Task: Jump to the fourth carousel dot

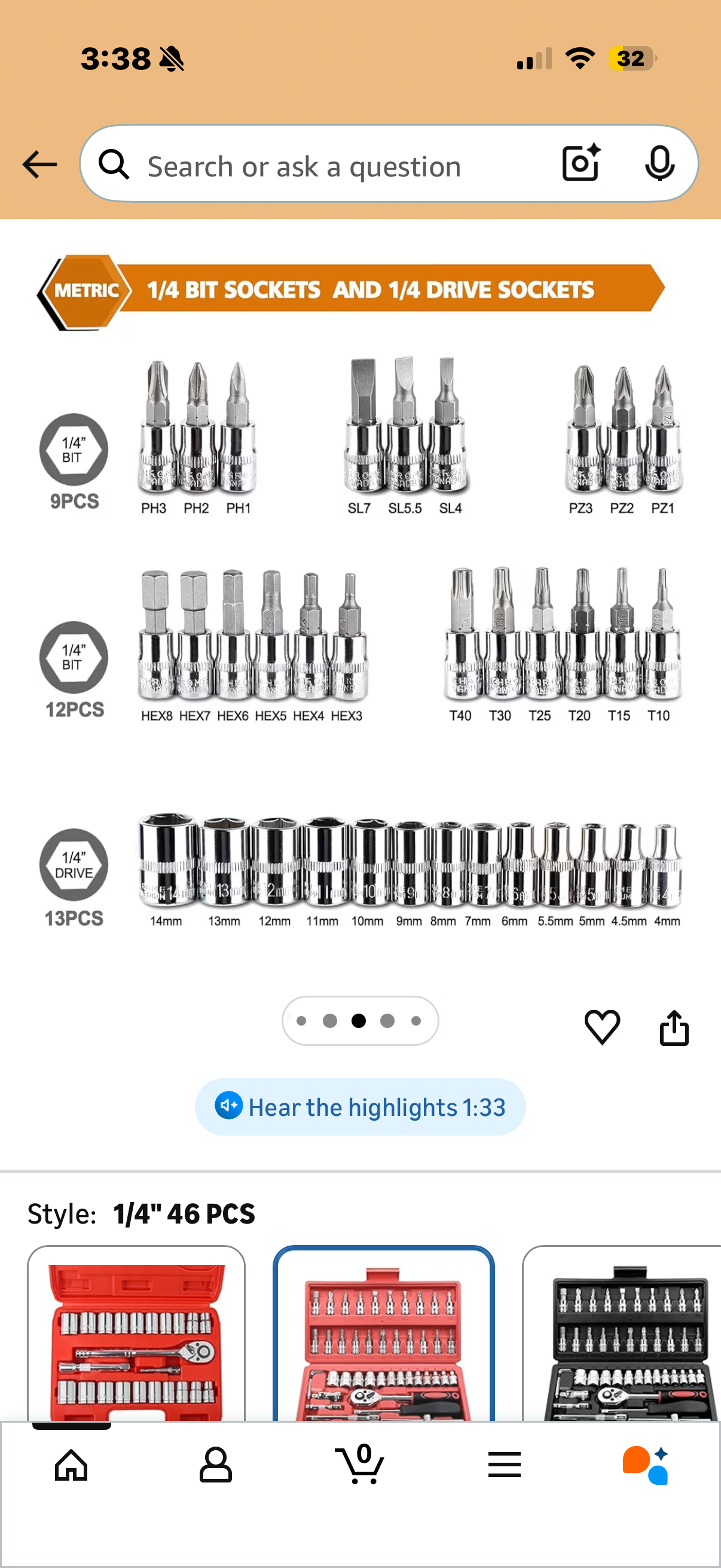Action: pyautogui.click(x=387, y=1021)
